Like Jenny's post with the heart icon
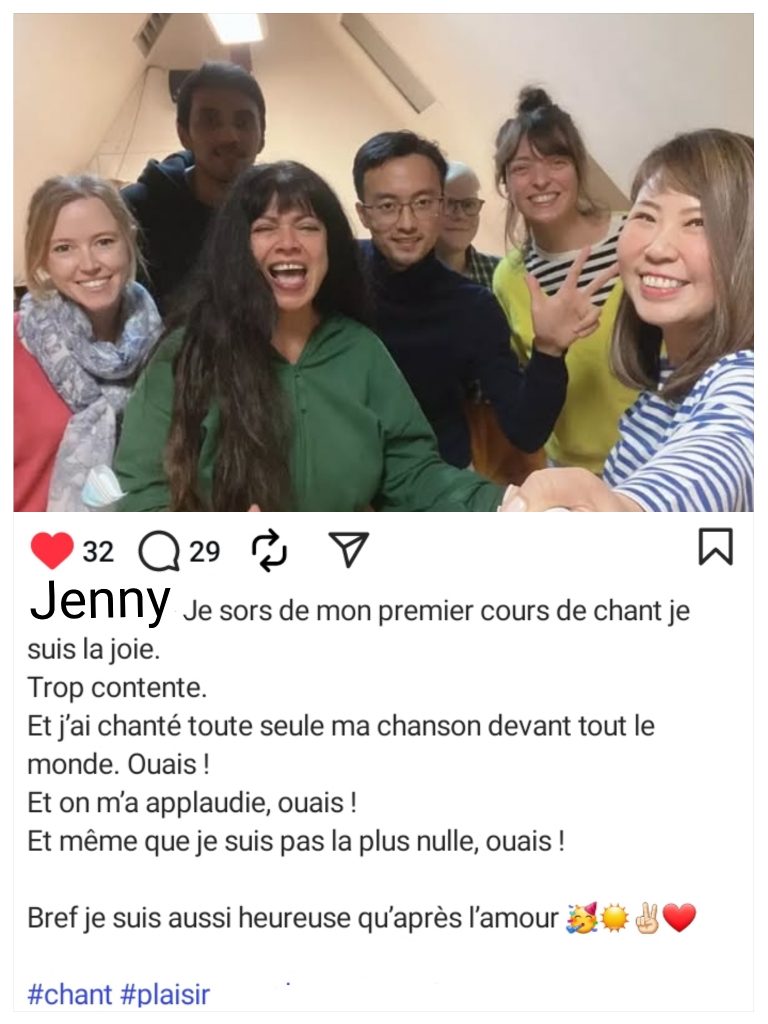Image resolution: width=768 pixels, height=1024 pixels. pyautogui.click(x=52, y=550)
